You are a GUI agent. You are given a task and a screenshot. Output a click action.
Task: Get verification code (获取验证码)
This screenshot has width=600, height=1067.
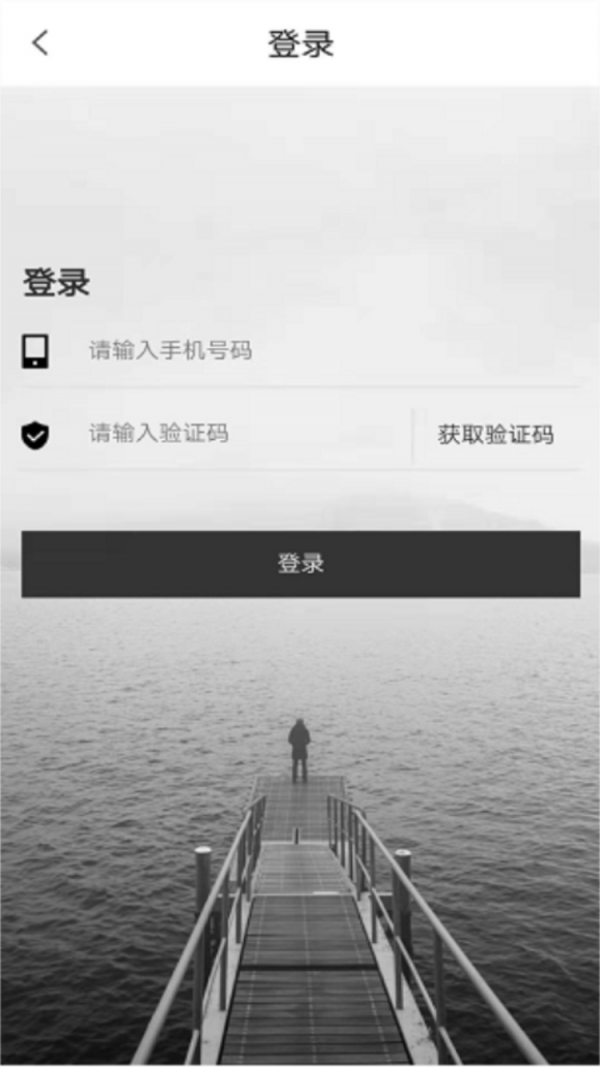[495, 435]
